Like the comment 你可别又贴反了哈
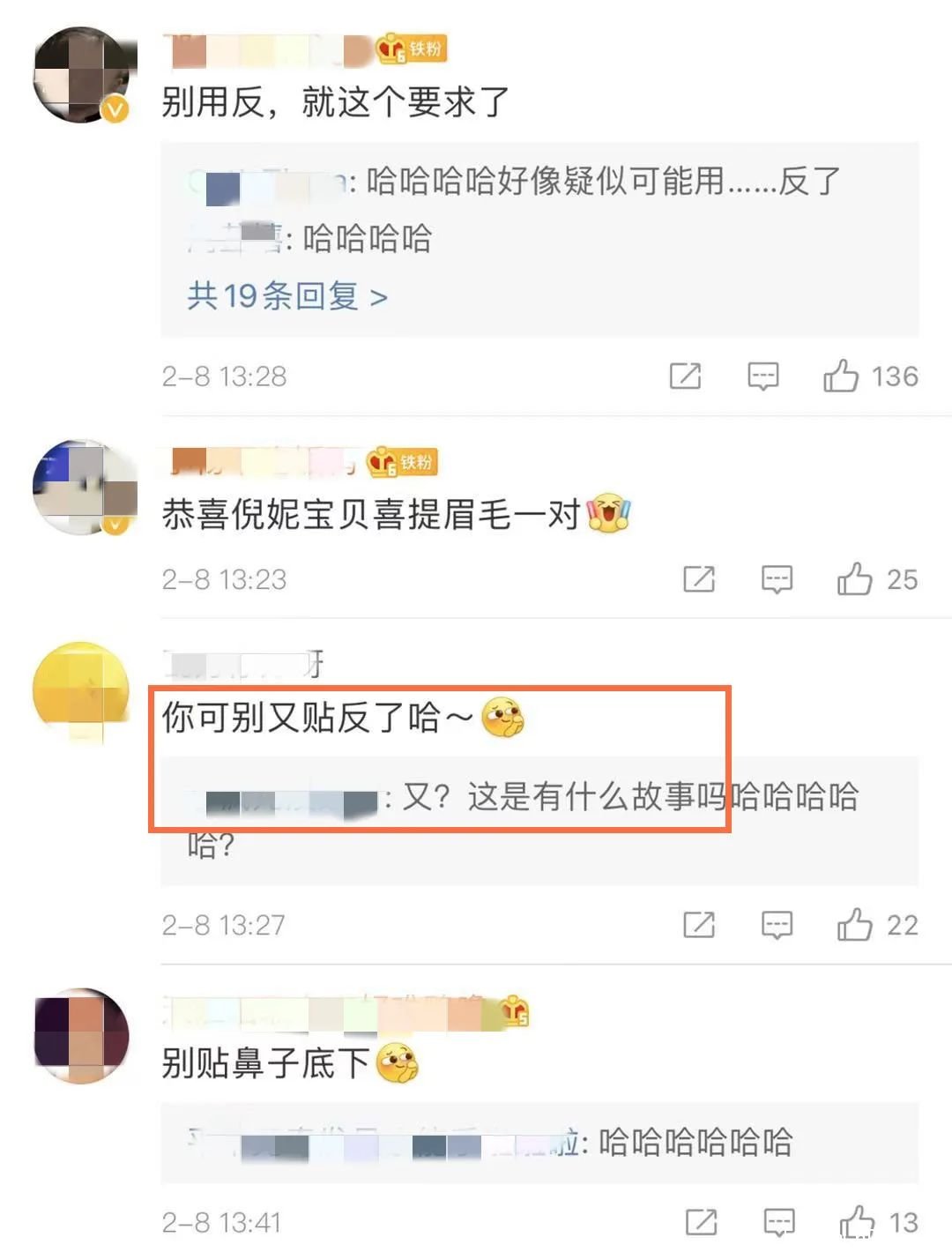This screenshot has height=1252, width=952. pos(855,926)
